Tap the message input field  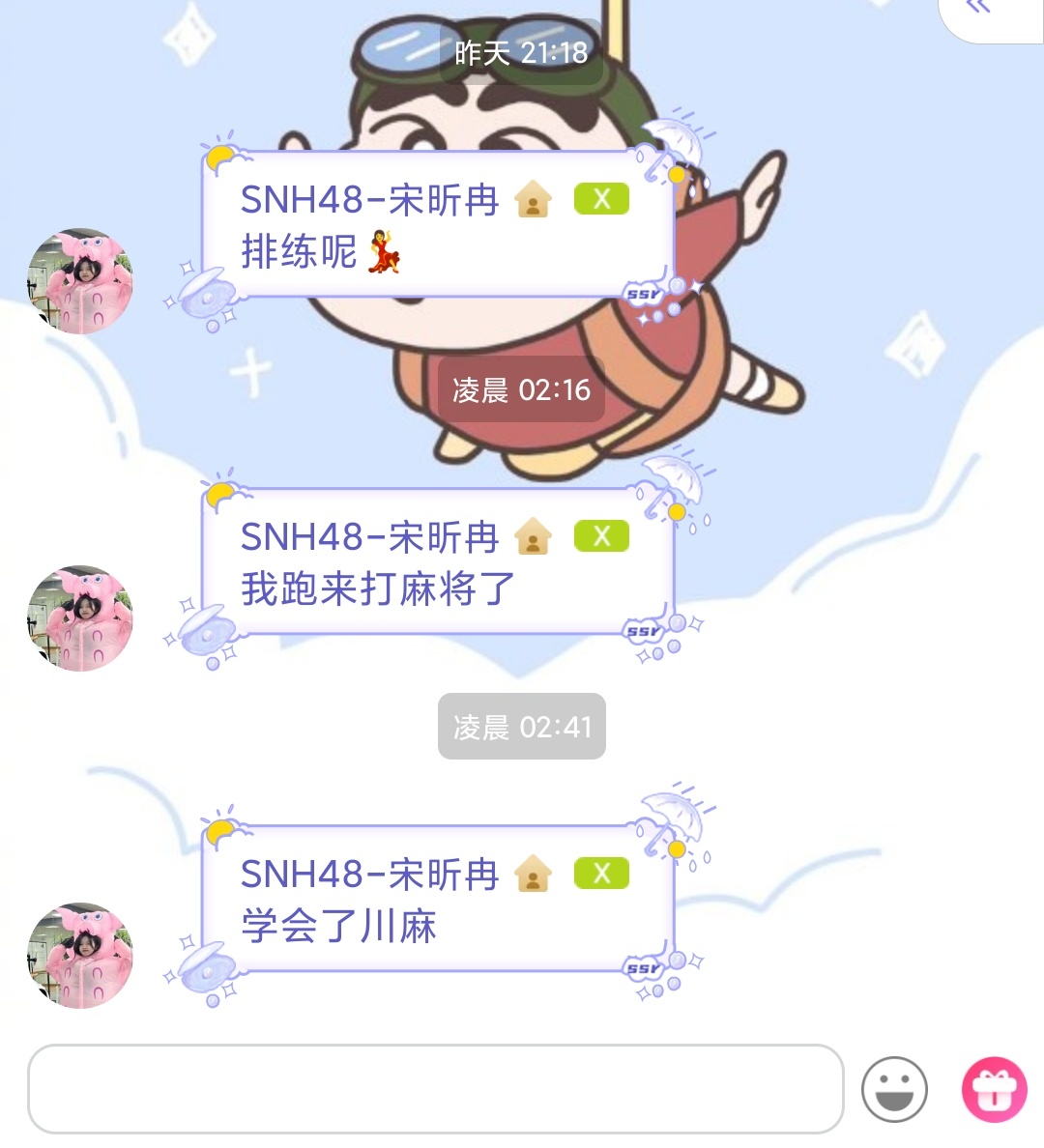[435, 1088]
